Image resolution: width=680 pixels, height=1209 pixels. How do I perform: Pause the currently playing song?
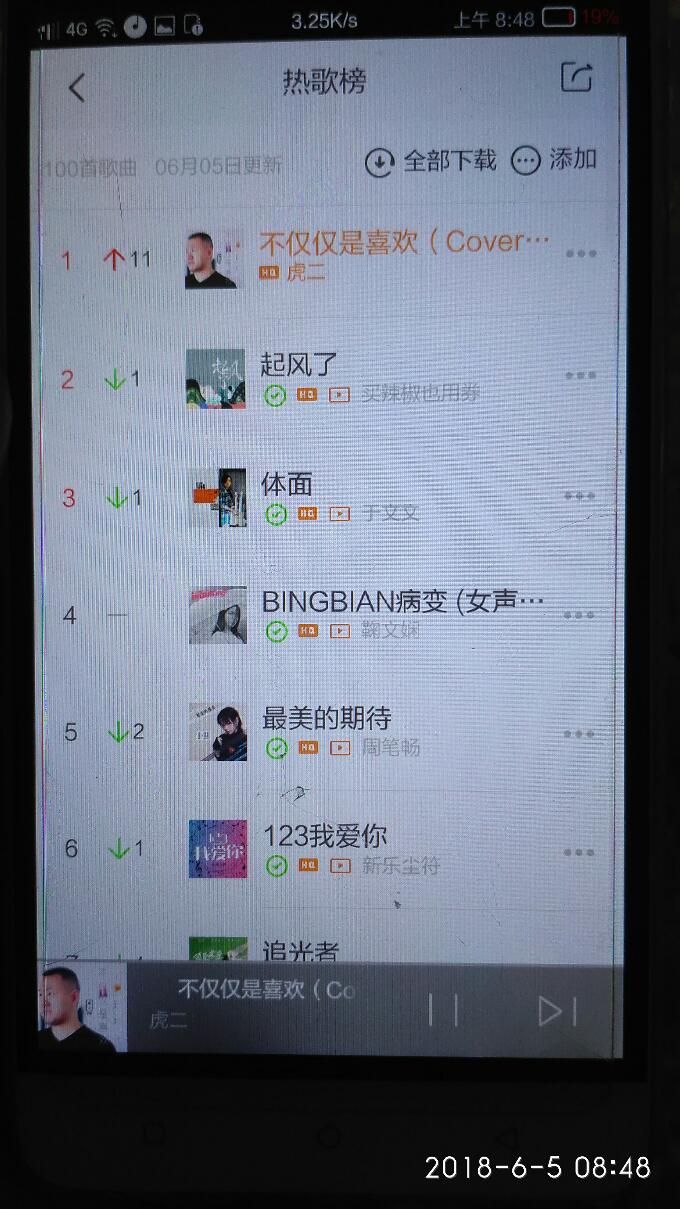click(443, 1010)
